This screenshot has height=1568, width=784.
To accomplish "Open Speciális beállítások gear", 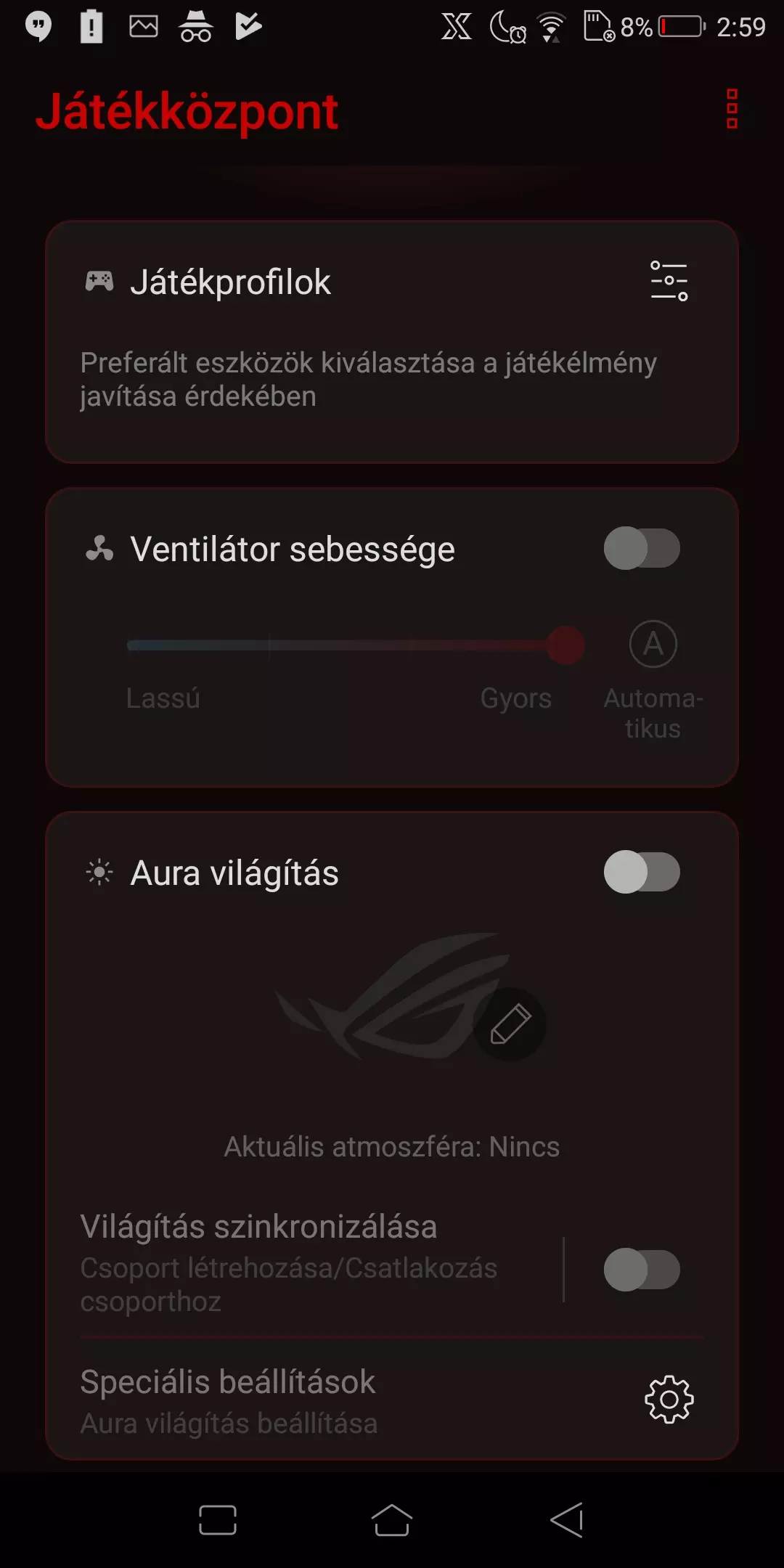I will click(x=669, y=1399).
